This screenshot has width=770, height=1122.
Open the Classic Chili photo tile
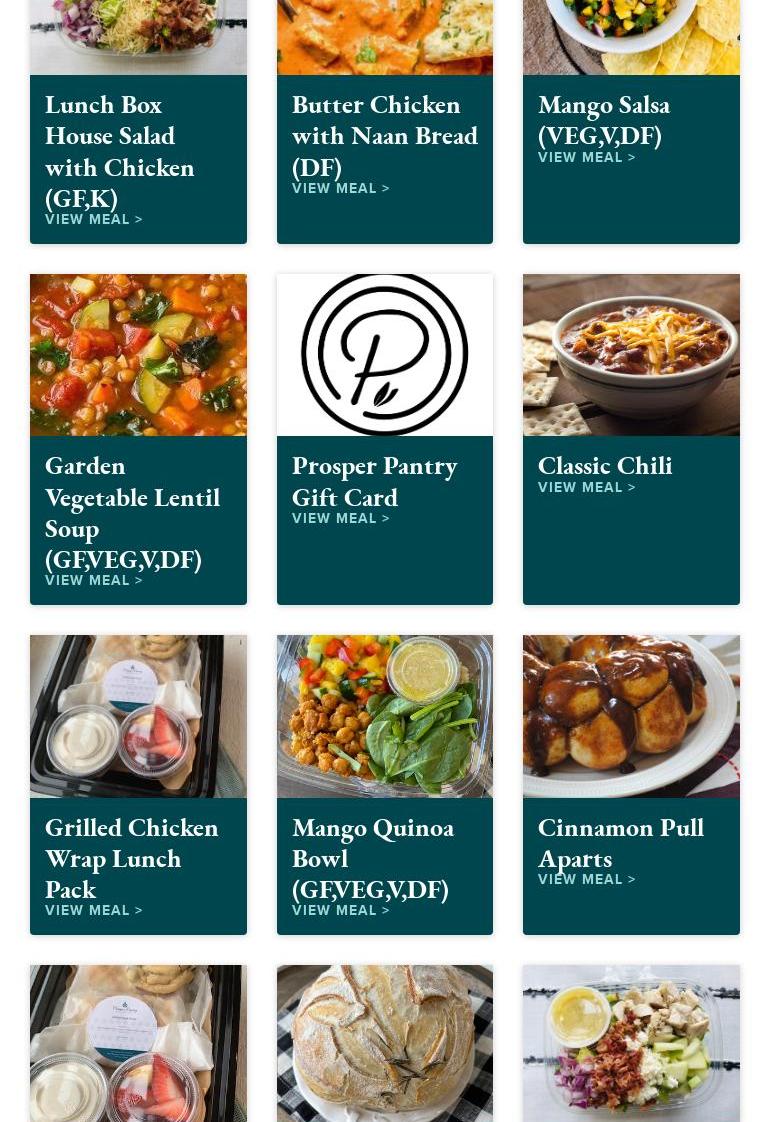(x=631, y=355)
